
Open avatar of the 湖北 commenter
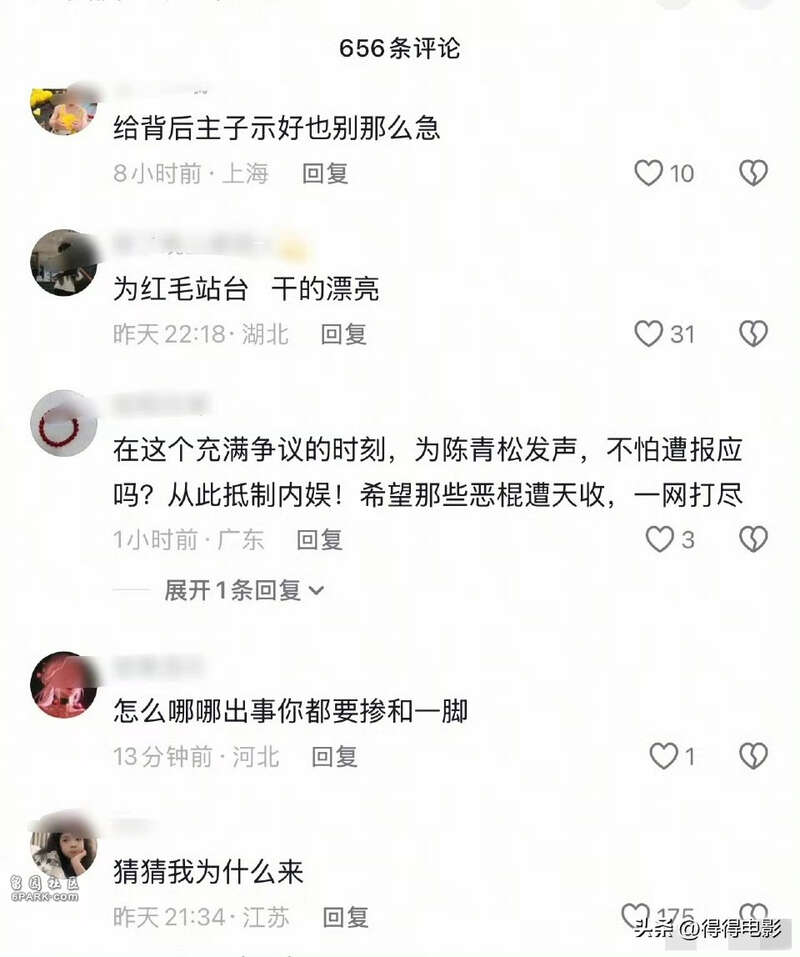point(63,264)
